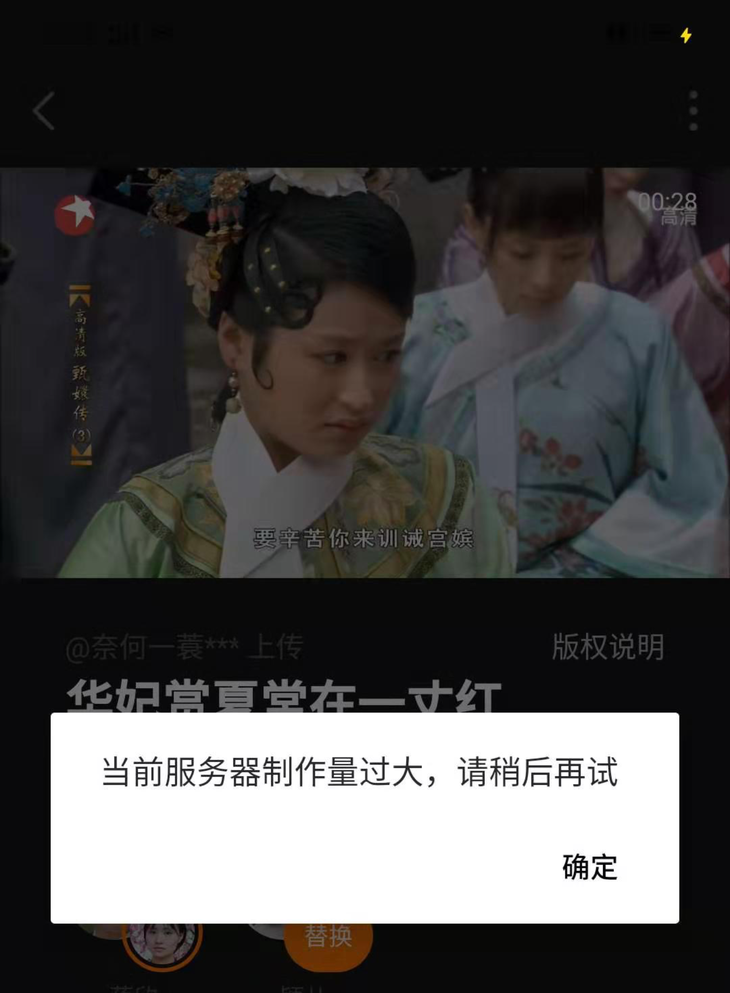Play the 甄嬛传 video clip
This screenshot has height=993, width=730.
(x=365, y=372)
